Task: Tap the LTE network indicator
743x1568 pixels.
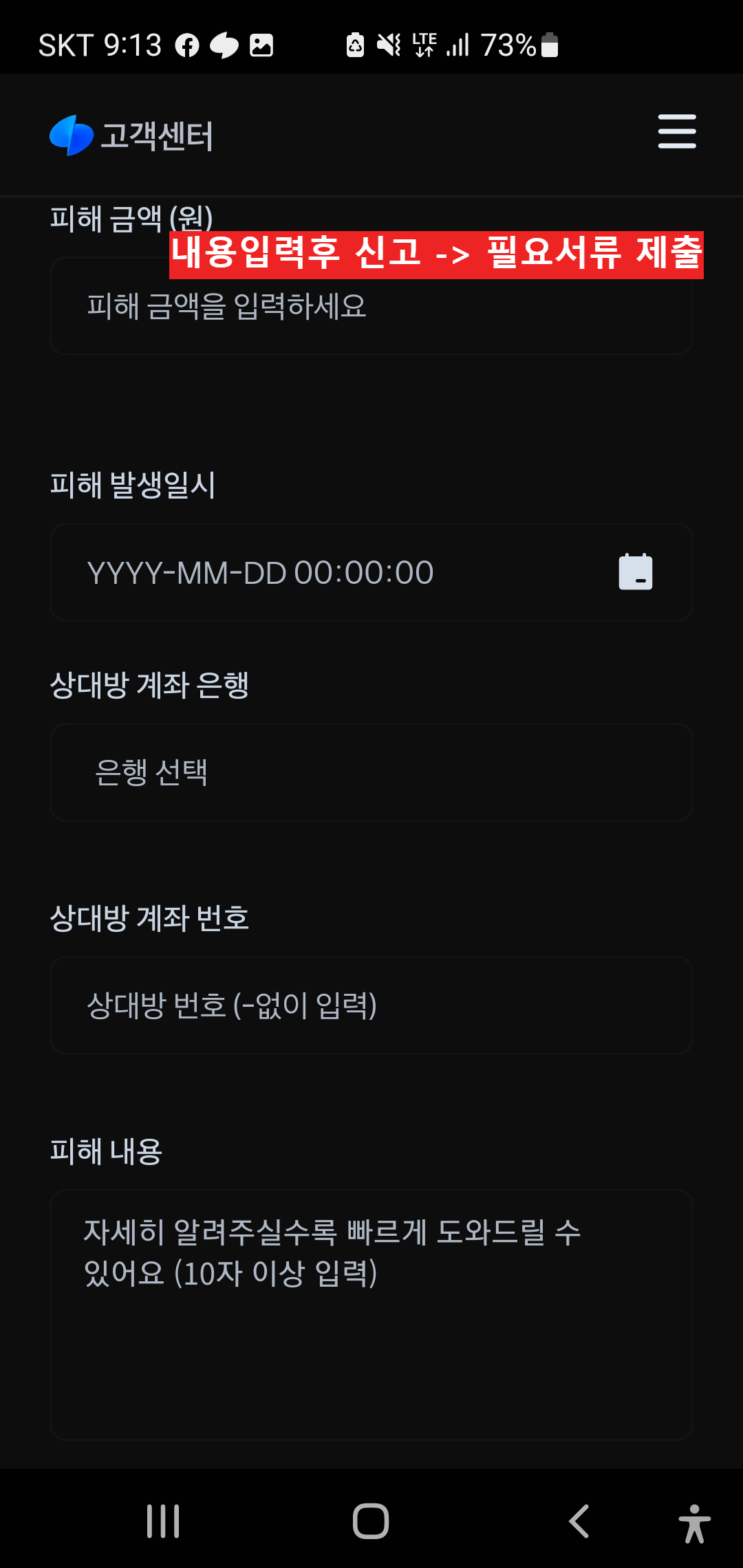Action: coord(424,45)
